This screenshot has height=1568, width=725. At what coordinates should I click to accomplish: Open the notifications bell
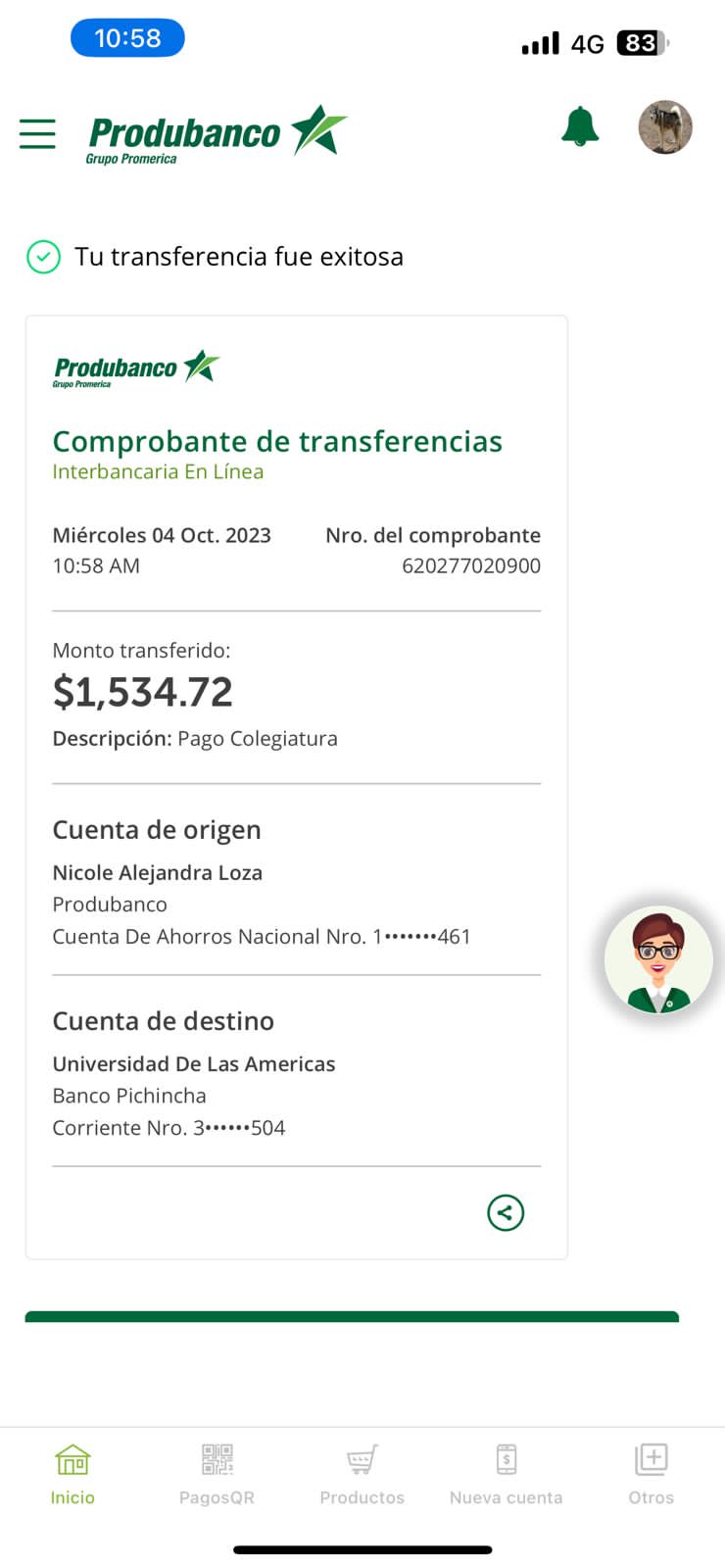579,127
